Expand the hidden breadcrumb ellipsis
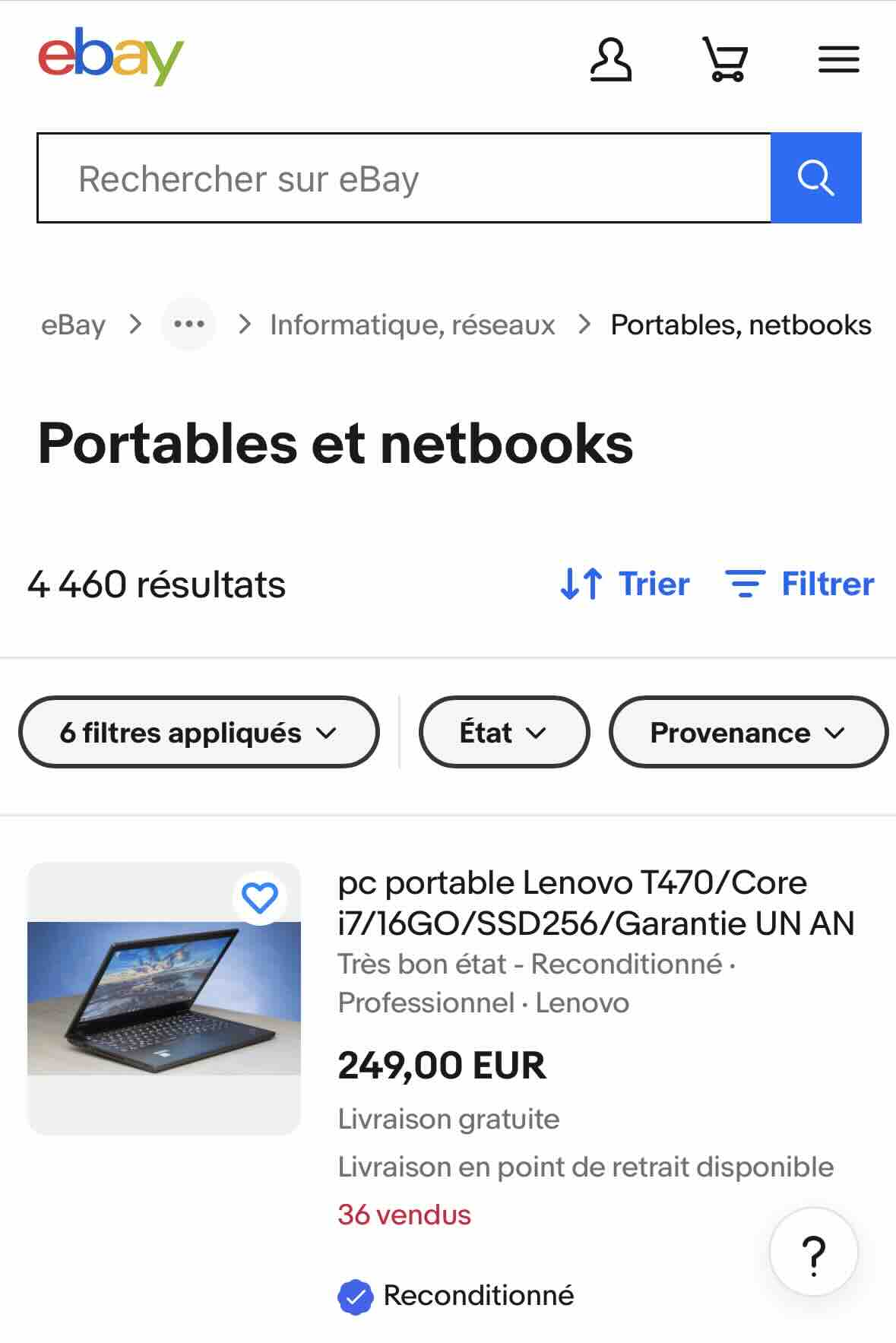This screenshot has width=896, height=1343. [x=189, y=324]
